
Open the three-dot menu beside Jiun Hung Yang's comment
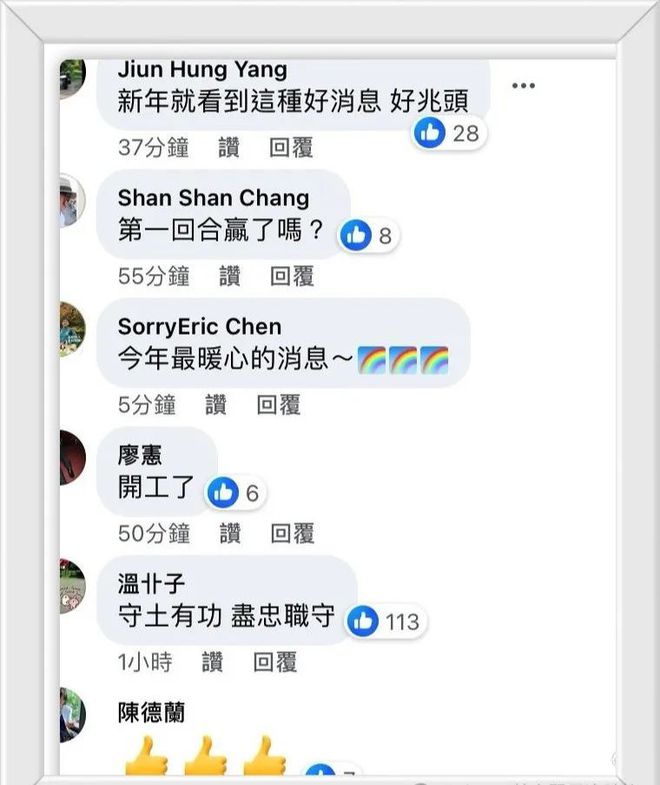point(523,86)
